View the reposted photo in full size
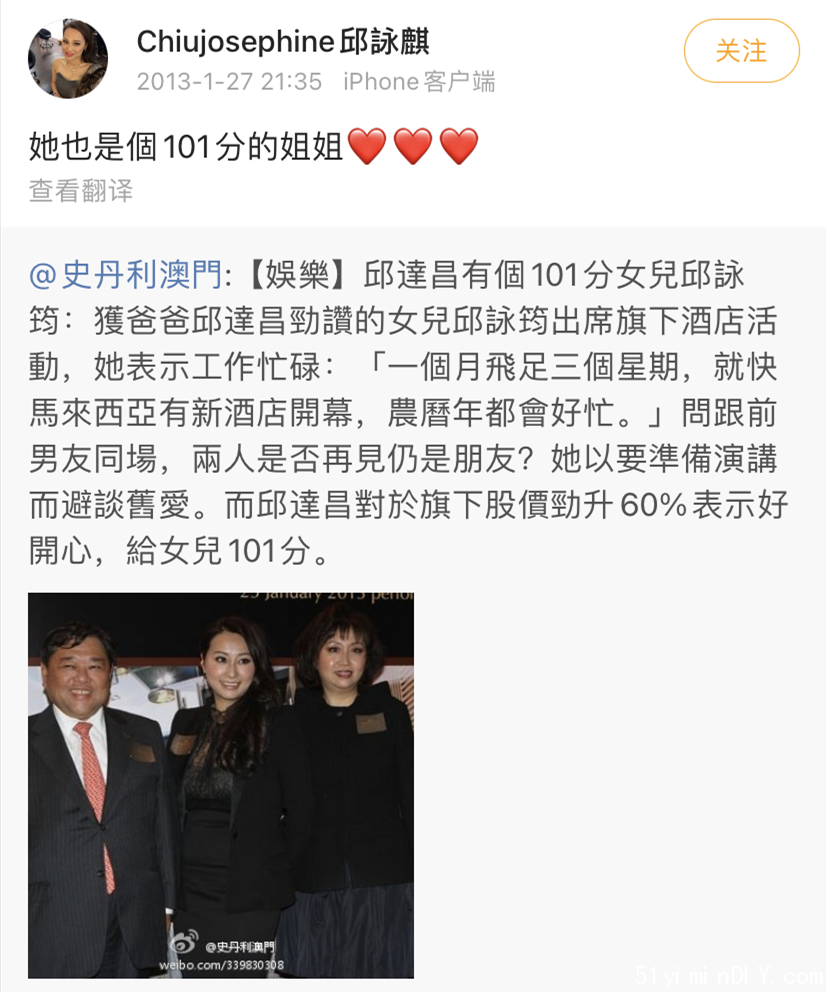 click(x=221, y=784)
